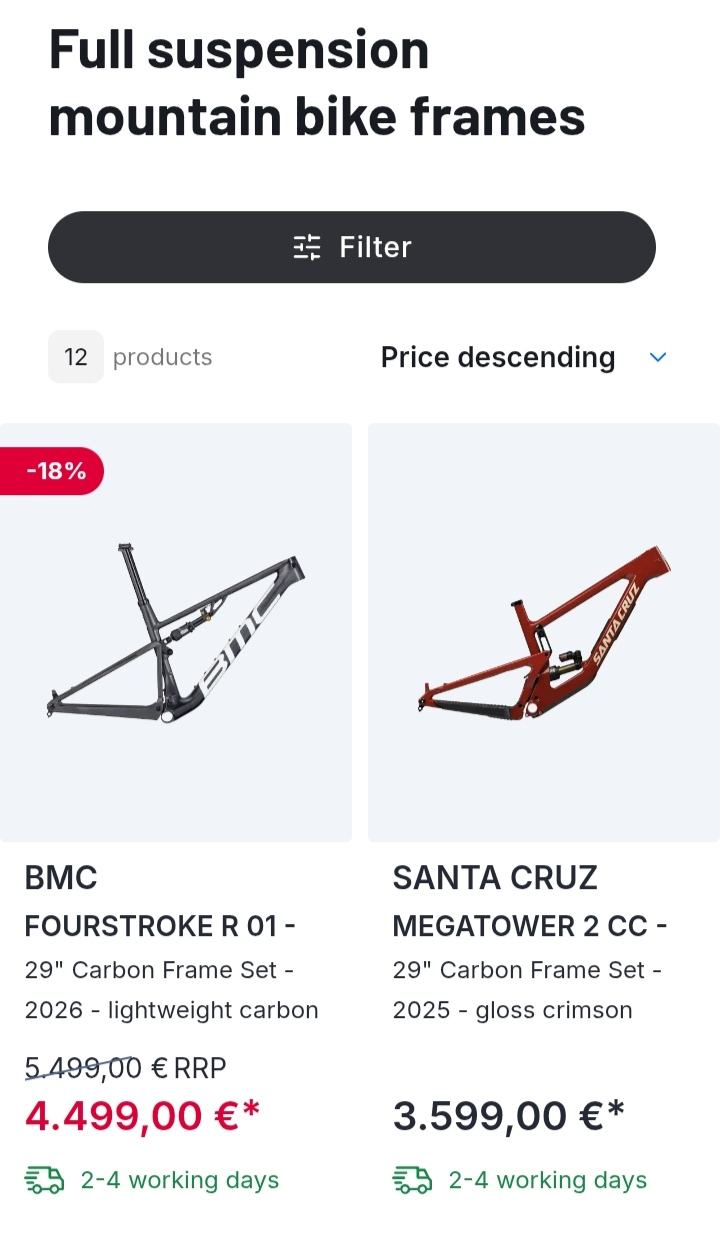
Task: Open the BMC Fourstroke R 01 frame
Action: [176, 632]
